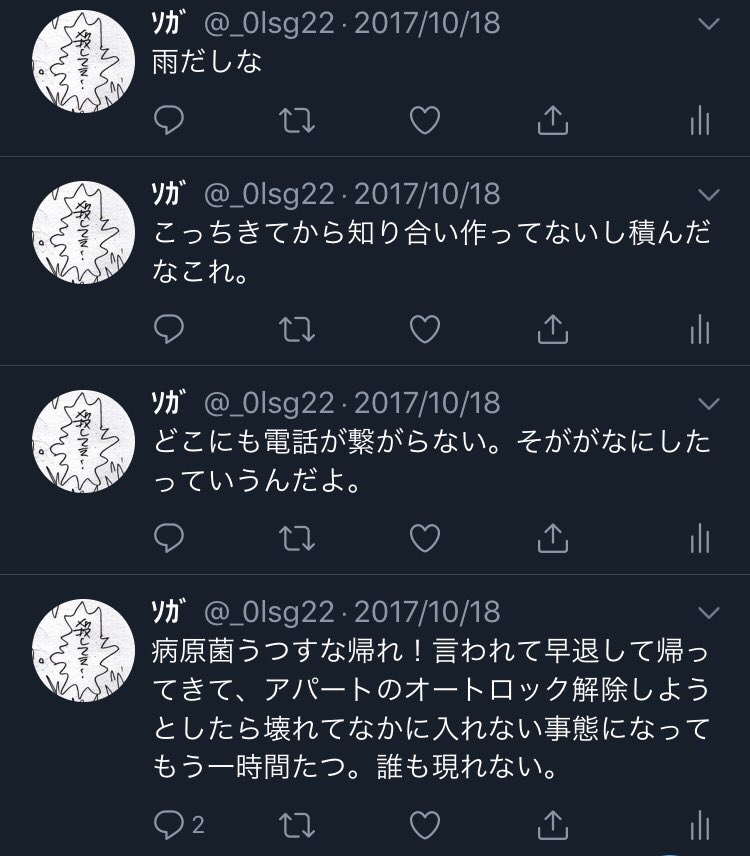Like the 雨だしな tweet
750x856 pixels.
[425, 121]
